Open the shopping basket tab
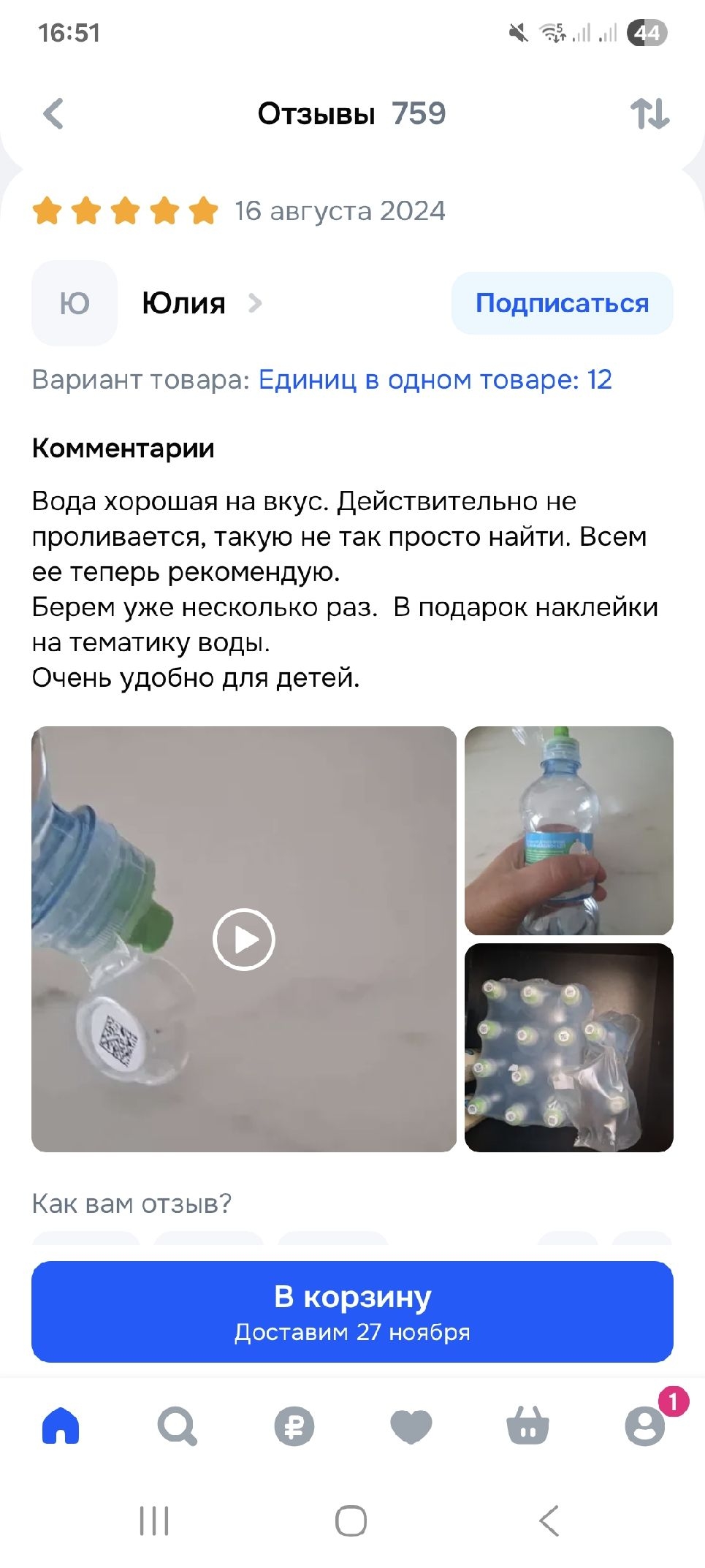 pos(527,1426)
